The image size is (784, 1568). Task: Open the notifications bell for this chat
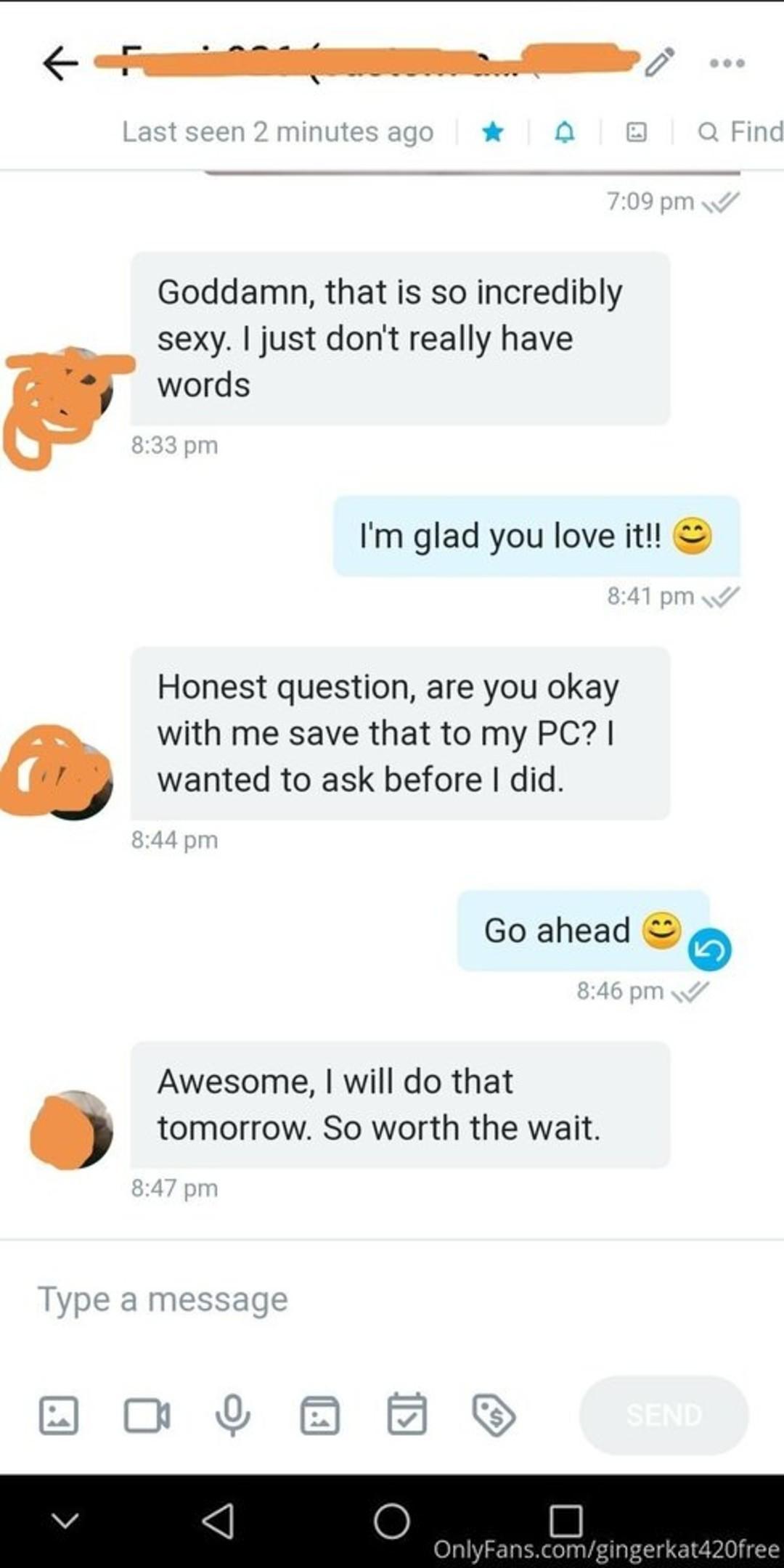point(565,132)
